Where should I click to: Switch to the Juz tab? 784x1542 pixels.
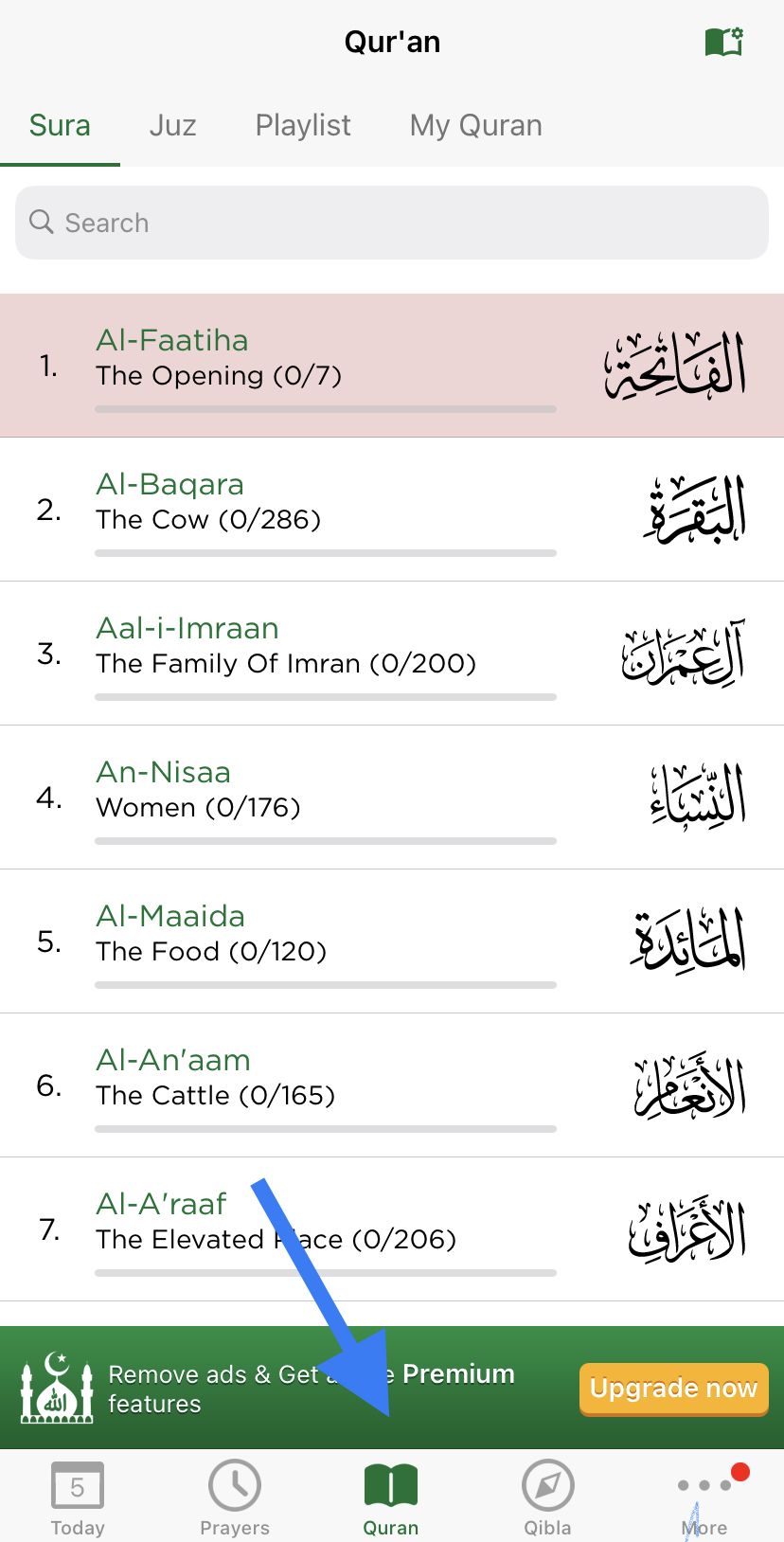[173, 125]
